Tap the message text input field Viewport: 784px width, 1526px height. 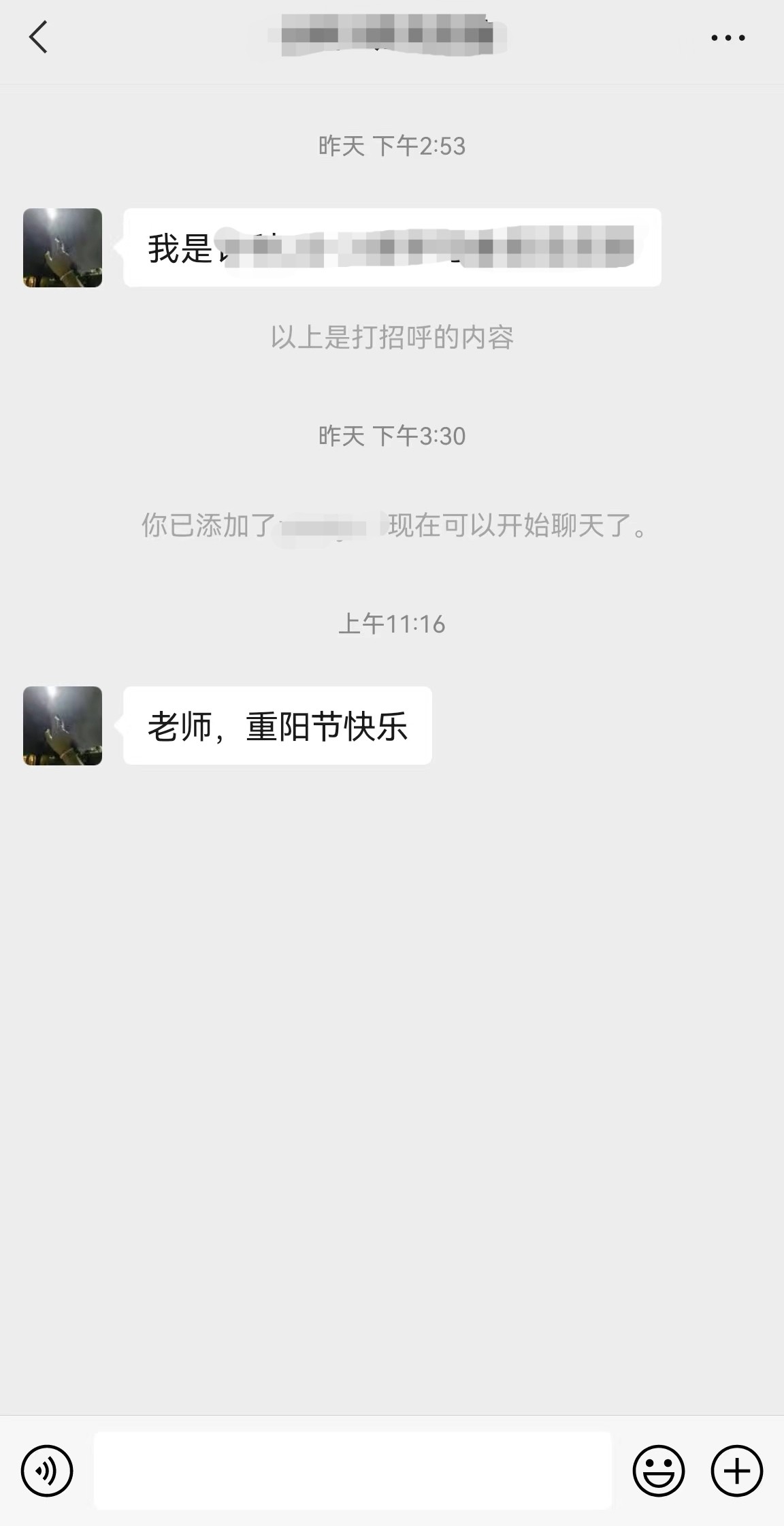point(353,1470)
